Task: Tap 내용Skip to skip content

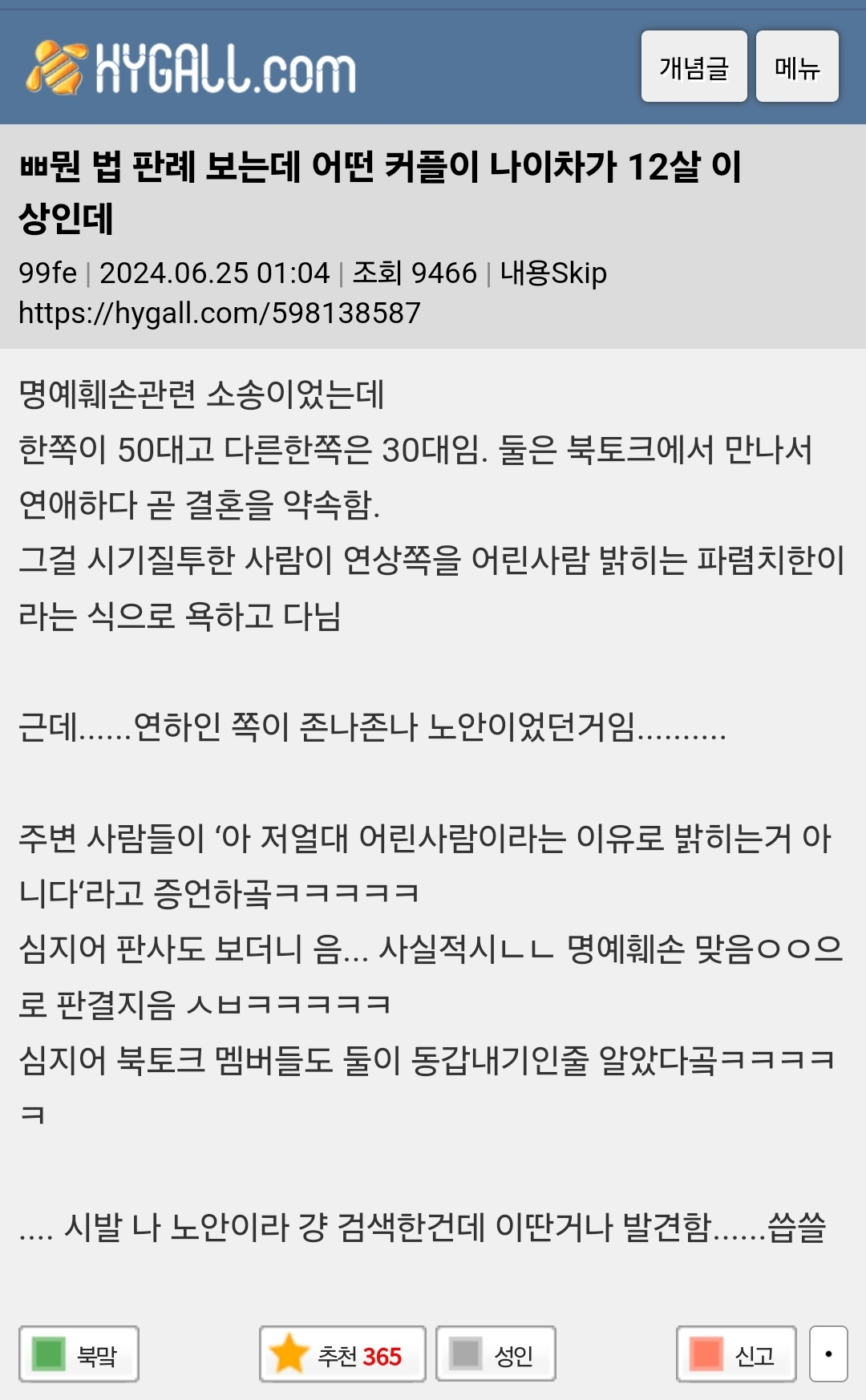Action: 553,273
